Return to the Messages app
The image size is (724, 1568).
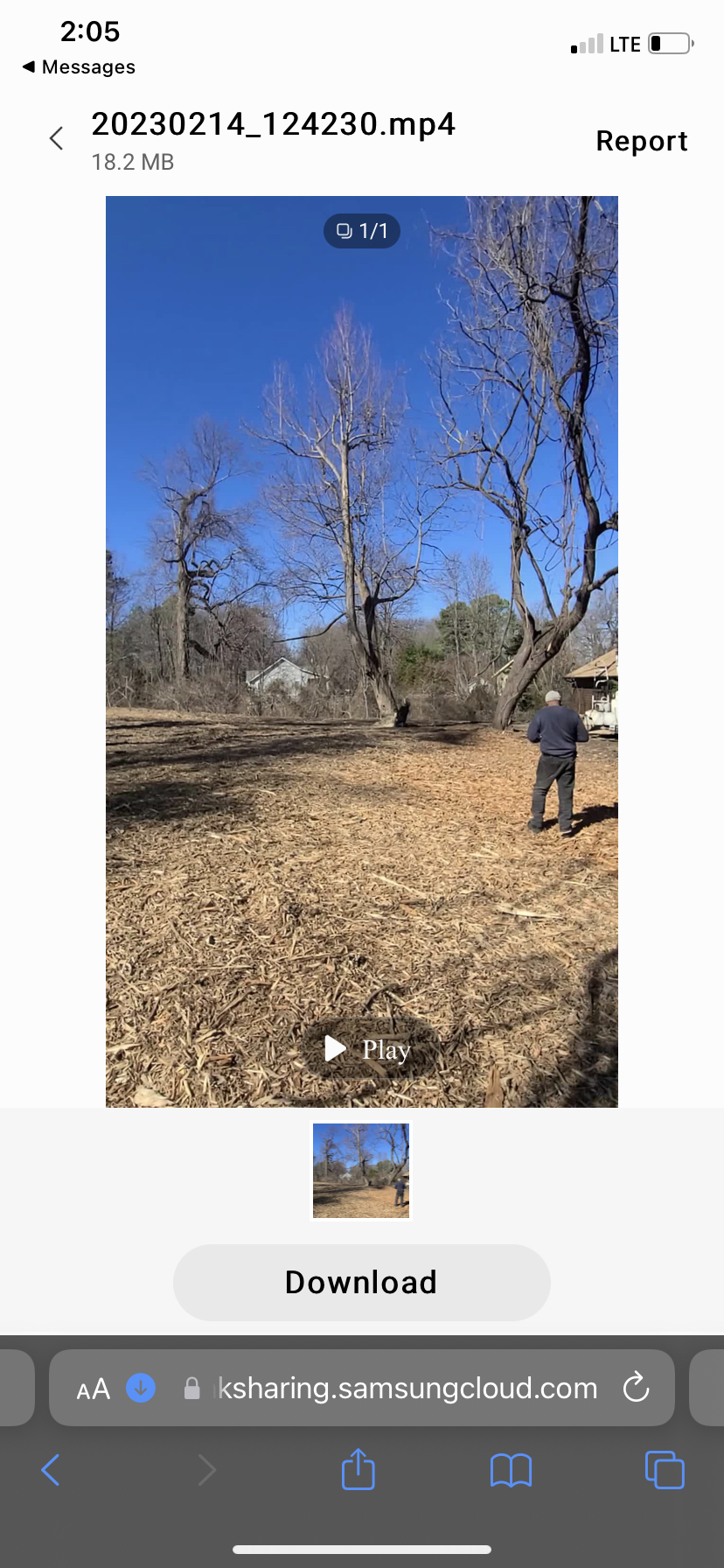(79, 67)
